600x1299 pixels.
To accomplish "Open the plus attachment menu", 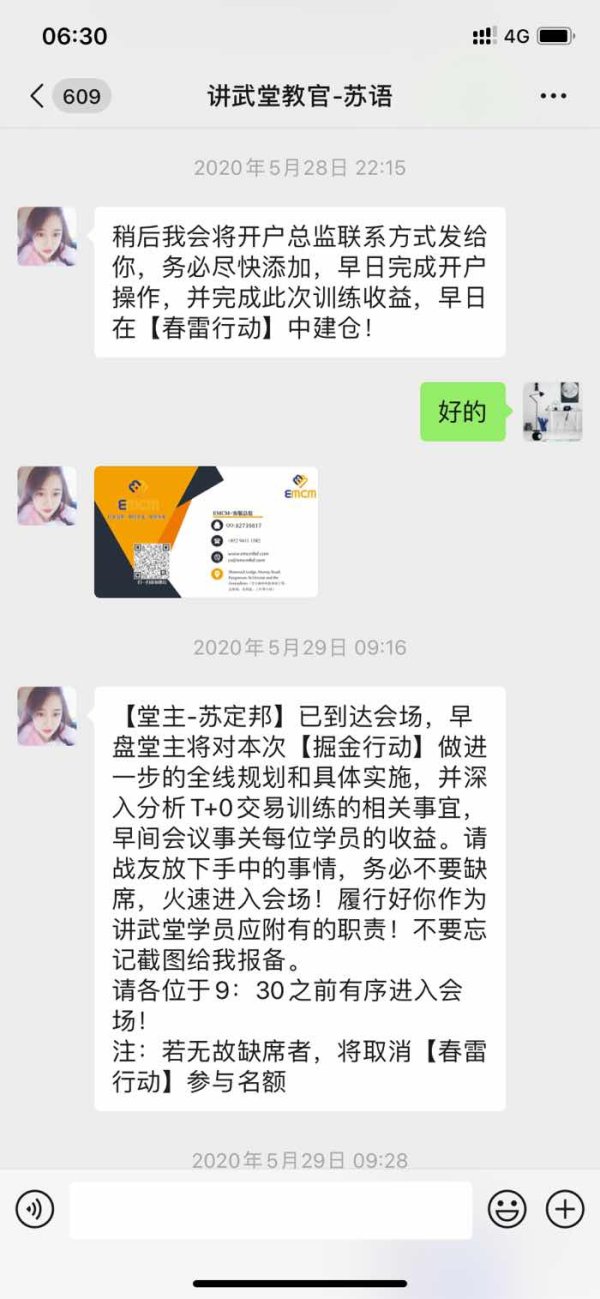I will tap(565, 1210).
